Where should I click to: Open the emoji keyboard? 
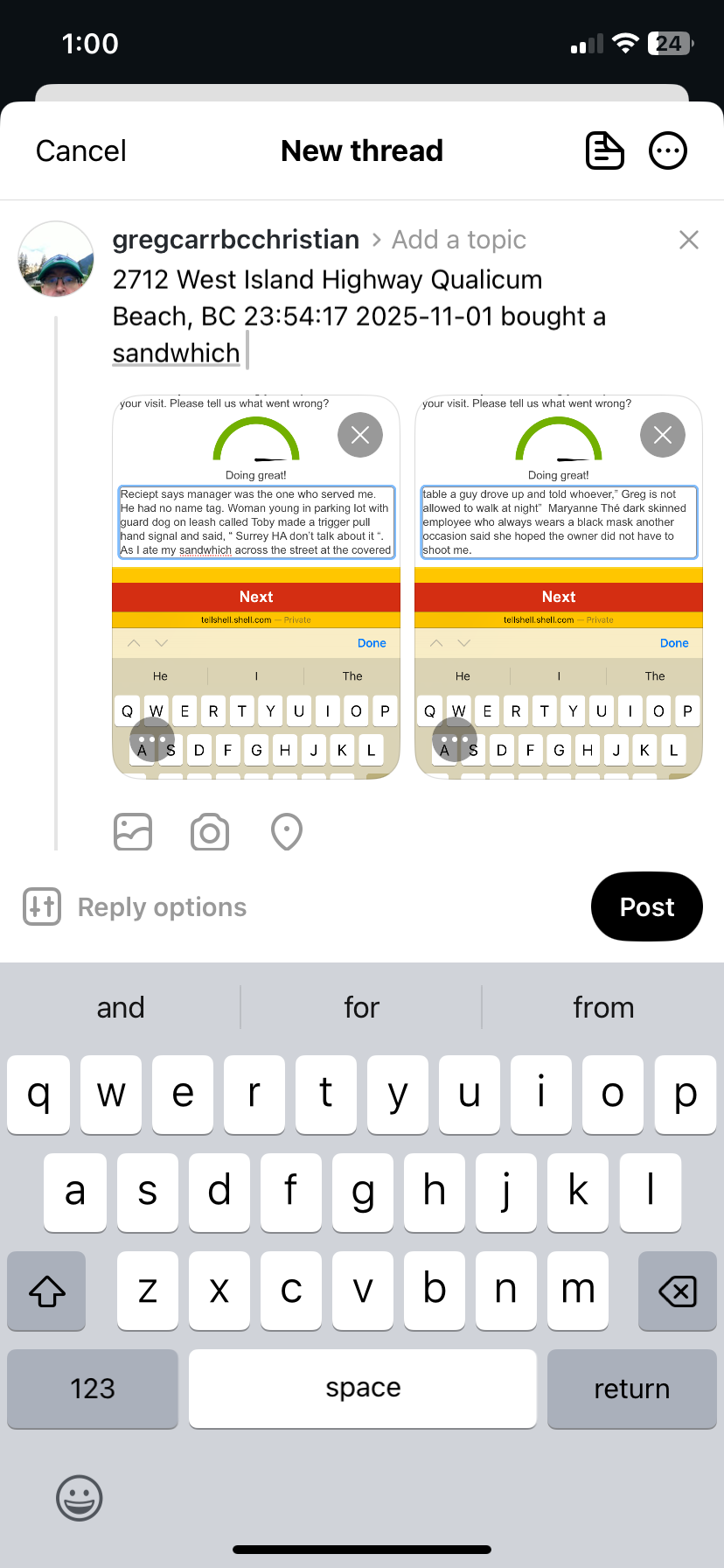point(80,1499)
